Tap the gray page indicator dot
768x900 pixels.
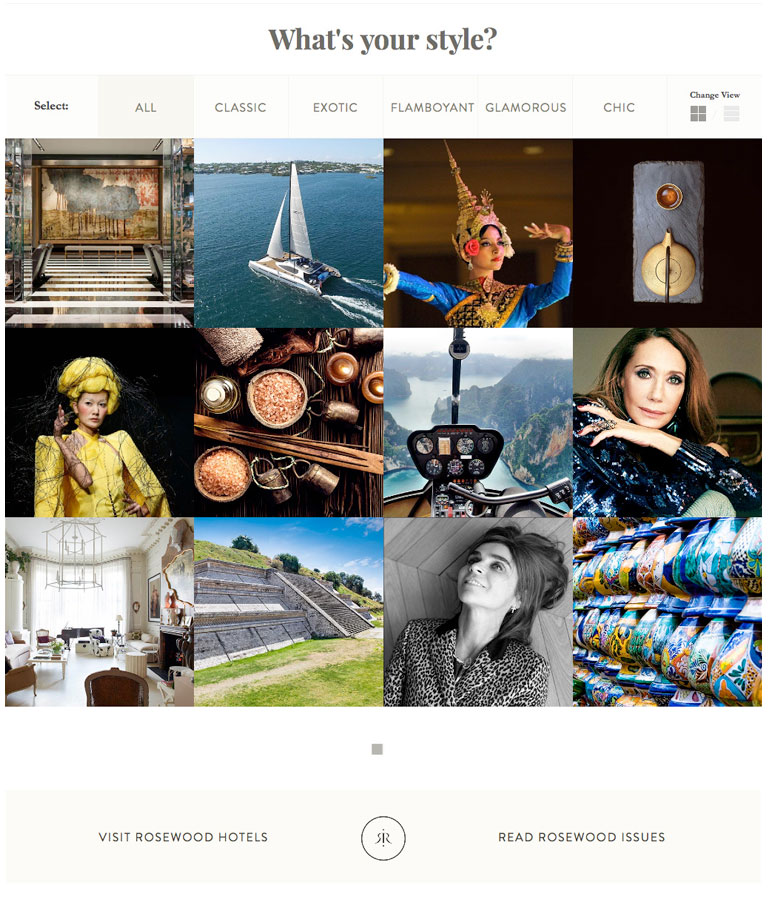tap(377, 749)
